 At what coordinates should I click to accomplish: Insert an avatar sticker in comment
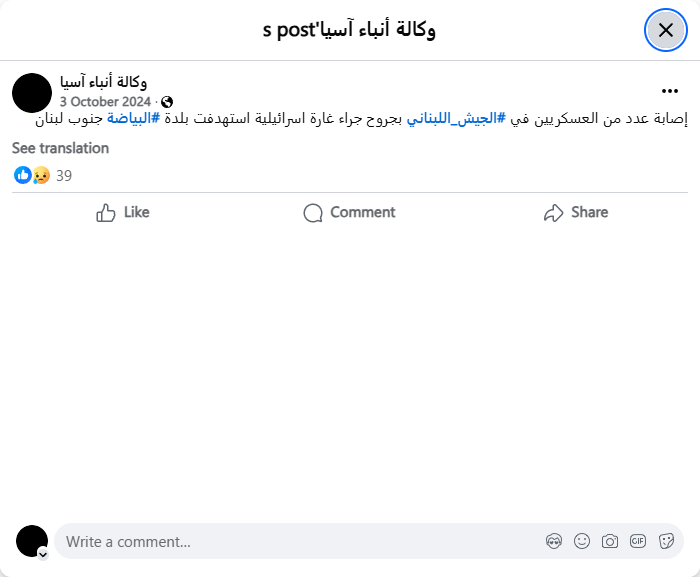(554, 541)
